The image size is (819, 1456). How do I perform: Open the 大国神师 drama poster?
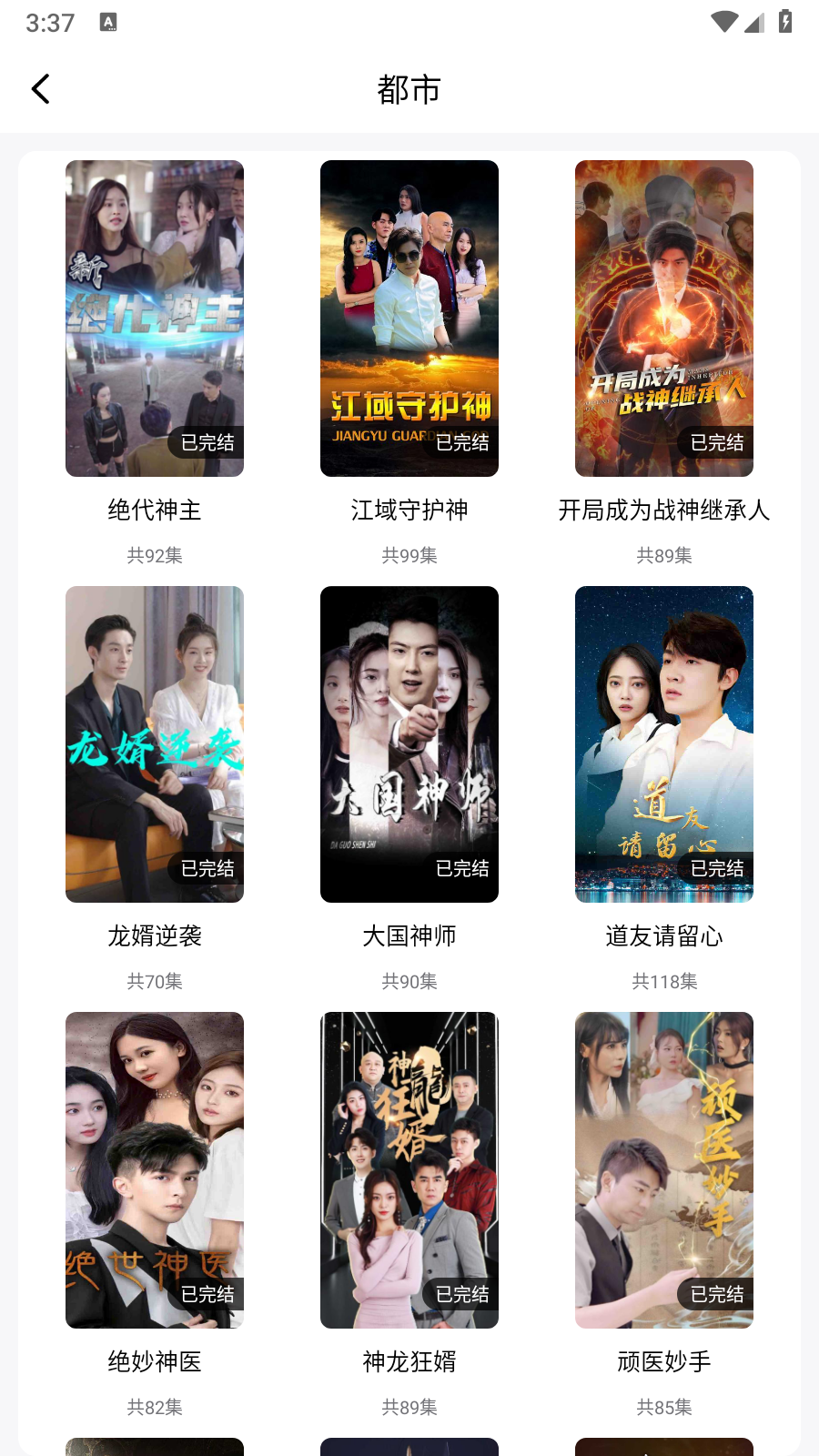[x=409, y=743]
